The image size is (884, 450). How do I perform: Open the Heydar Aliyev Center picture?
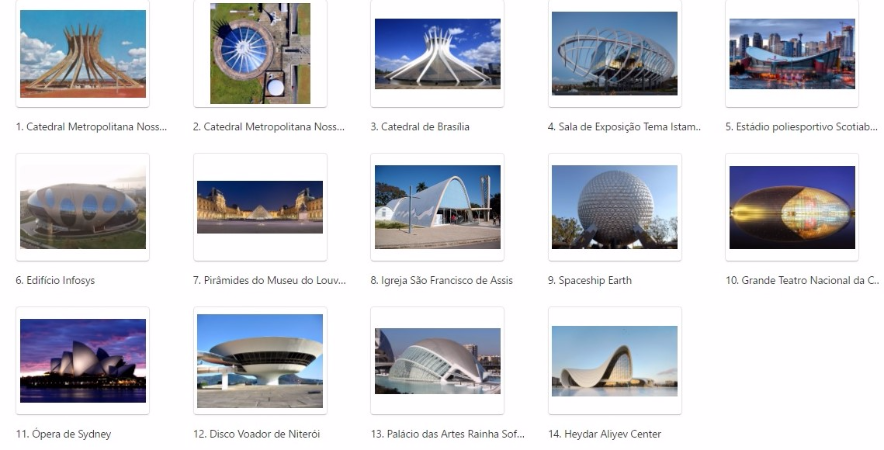(614, 360)
